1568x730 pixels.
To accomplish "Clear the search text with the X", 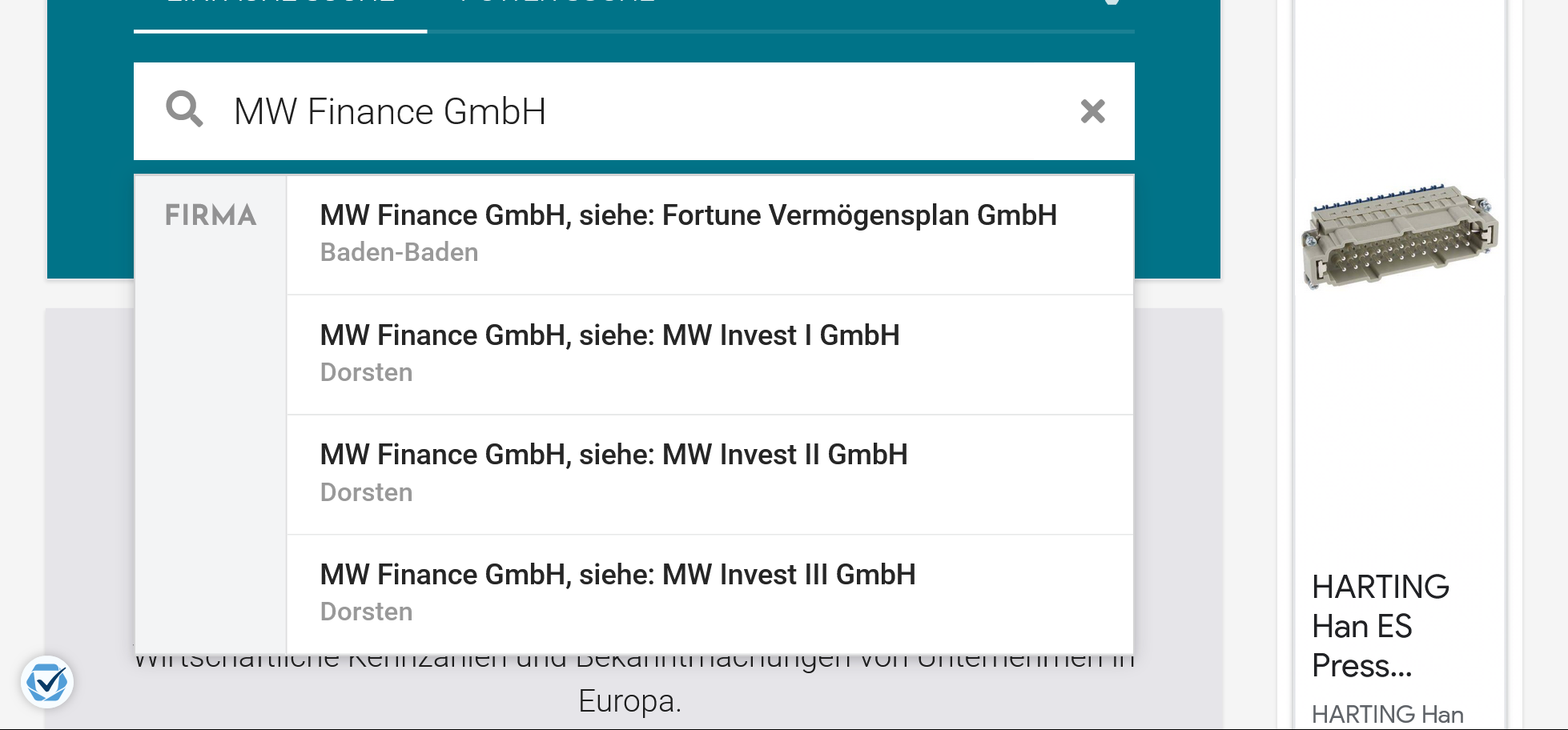I will (1092, 111).
